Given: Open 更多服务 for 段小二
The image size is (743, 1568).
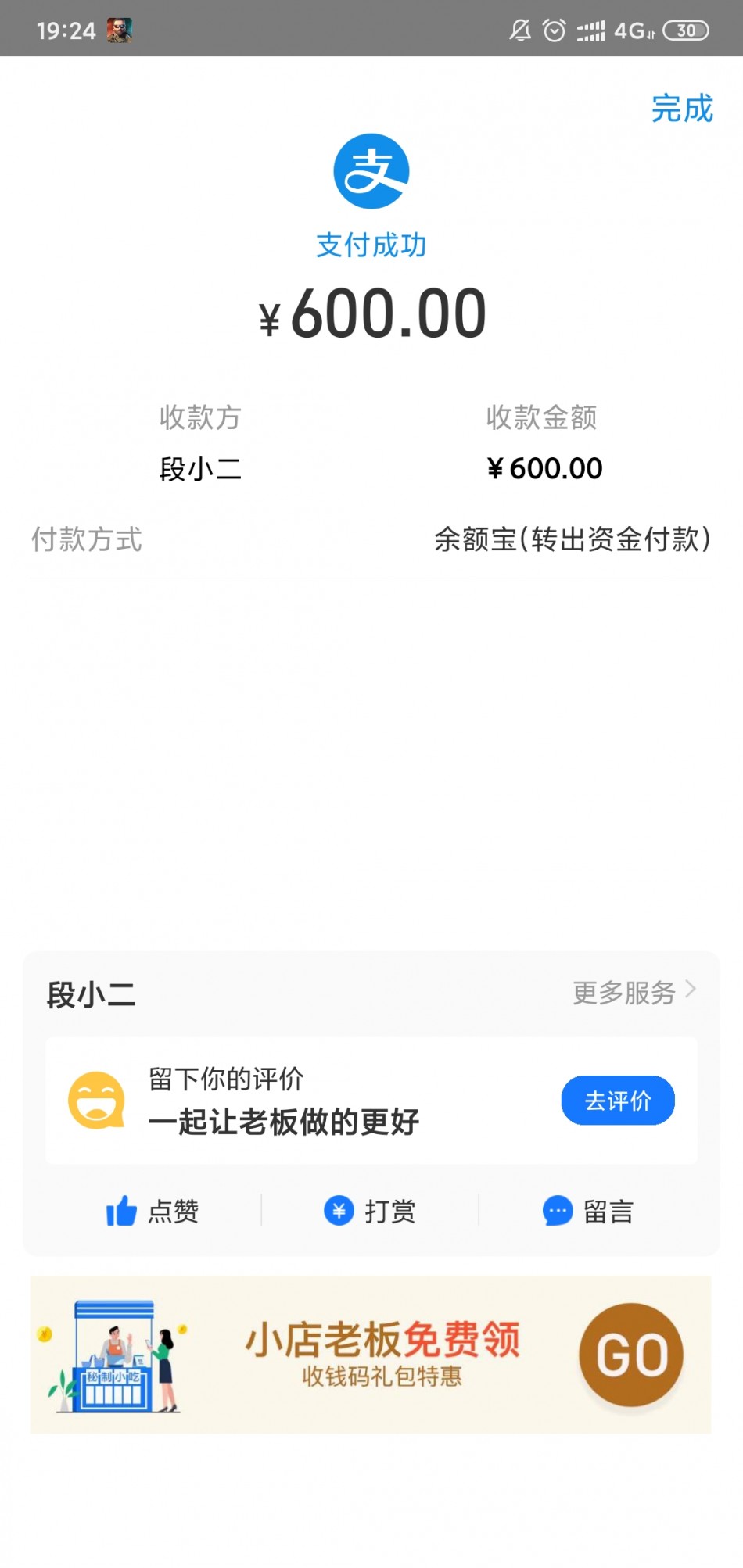Looking at the screenshot, I should click(x=634, y=993).
